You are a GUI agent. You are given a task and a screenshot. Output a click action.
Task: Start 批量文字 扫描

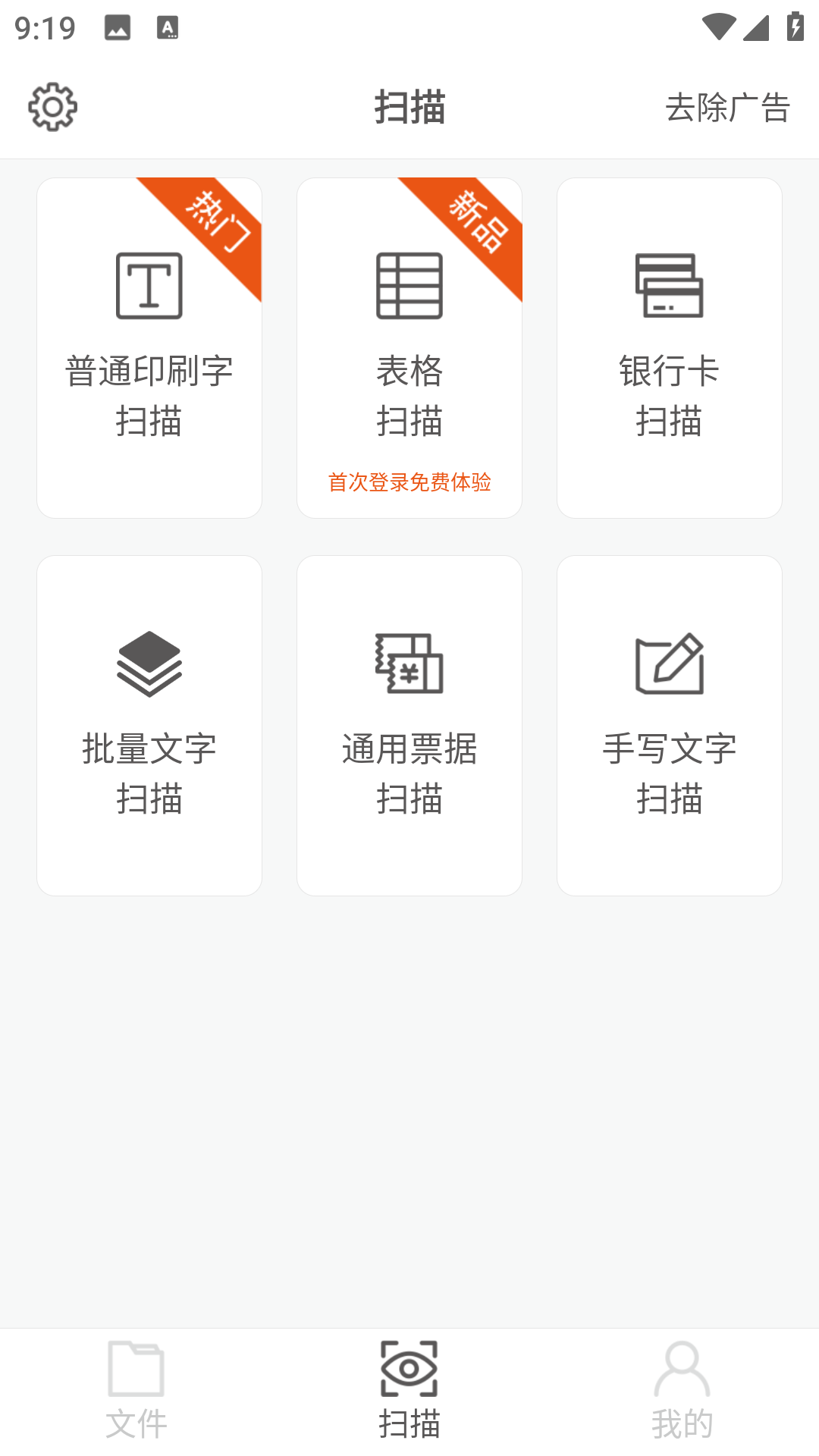point(149,726)
